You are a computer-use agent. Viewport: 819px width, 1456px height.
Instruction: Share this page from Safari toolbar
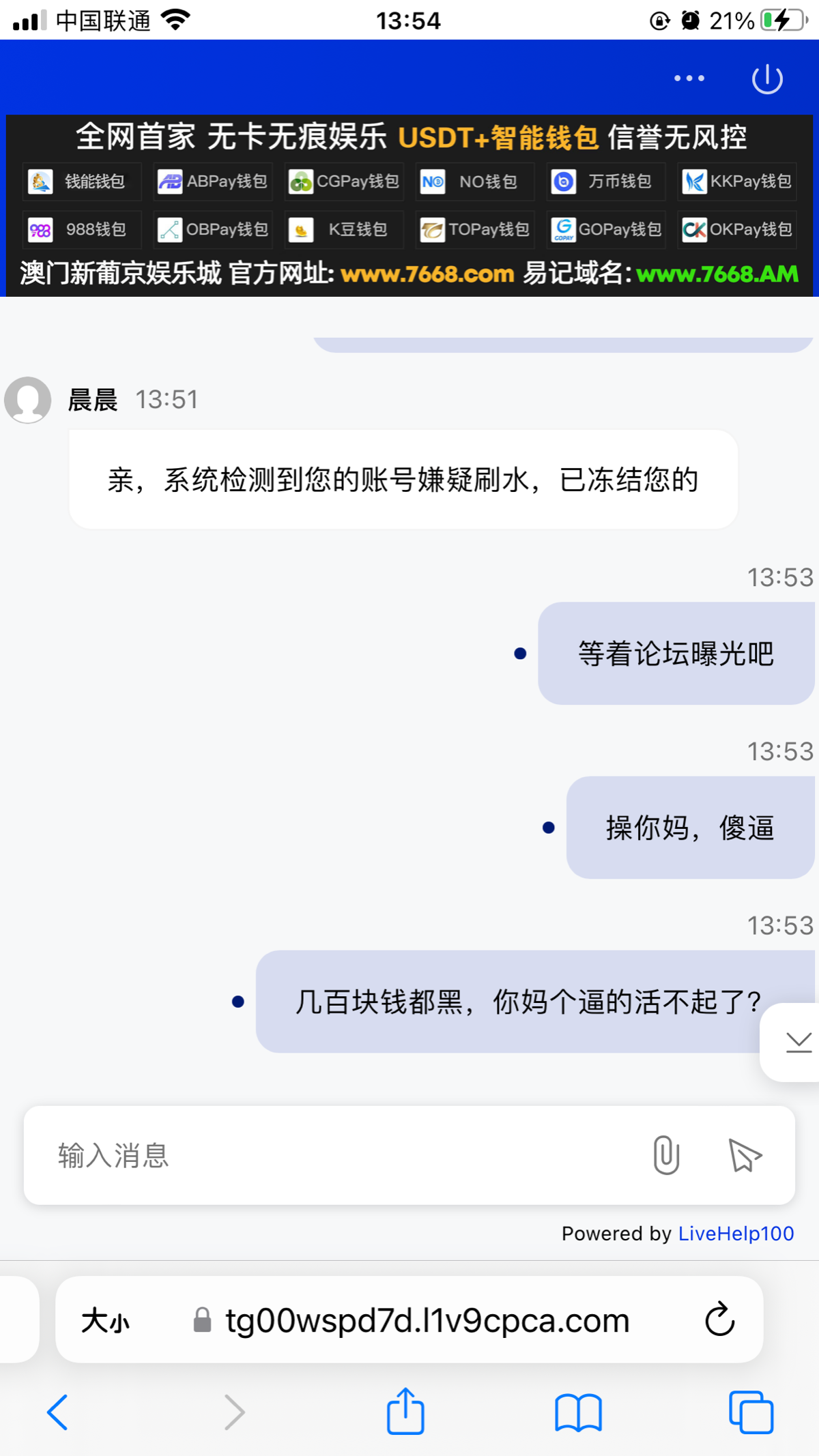(x=405, y=1410)
